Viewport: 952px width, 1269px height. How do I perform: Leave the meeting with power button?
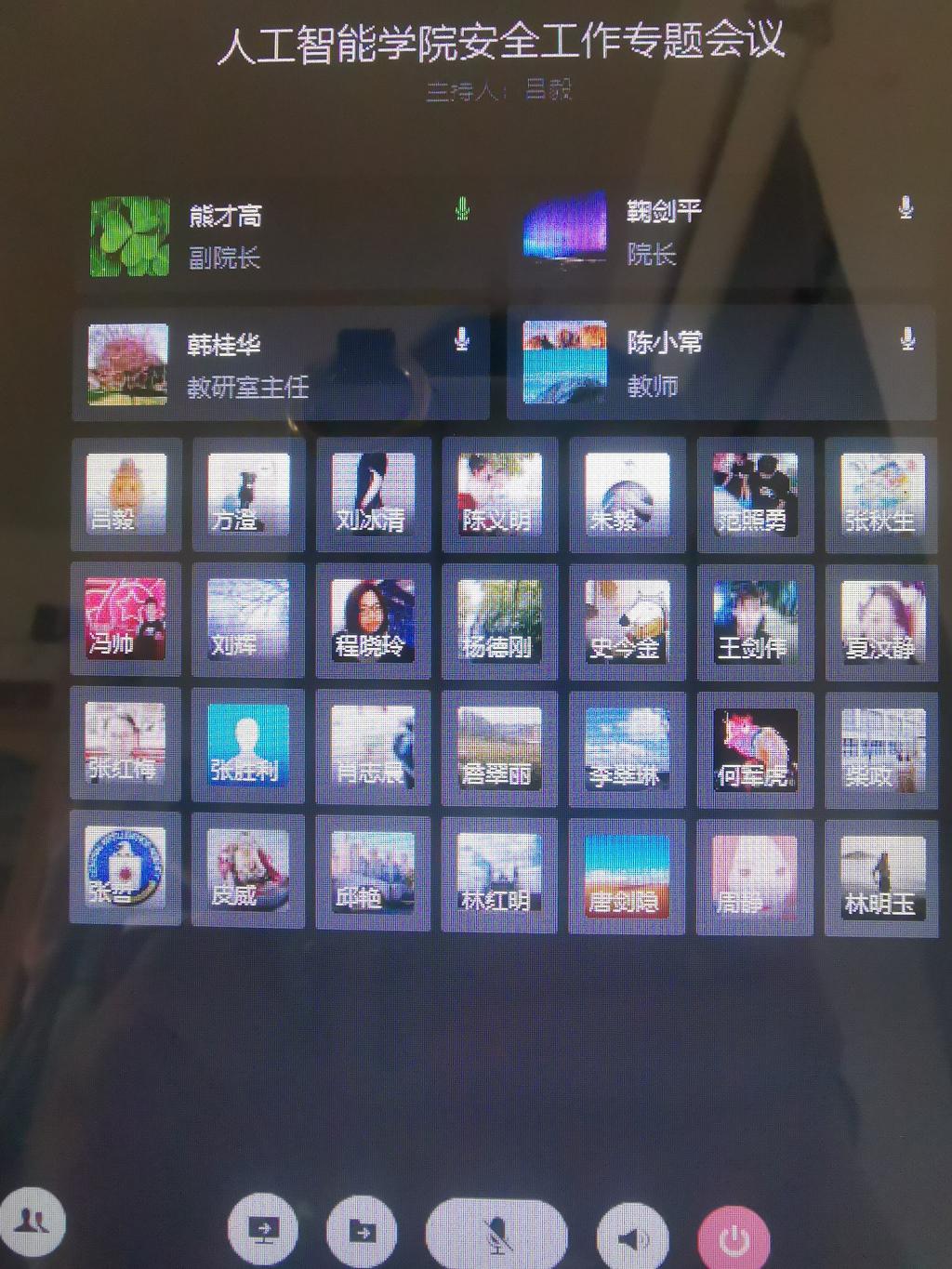tap(734, 1239)
